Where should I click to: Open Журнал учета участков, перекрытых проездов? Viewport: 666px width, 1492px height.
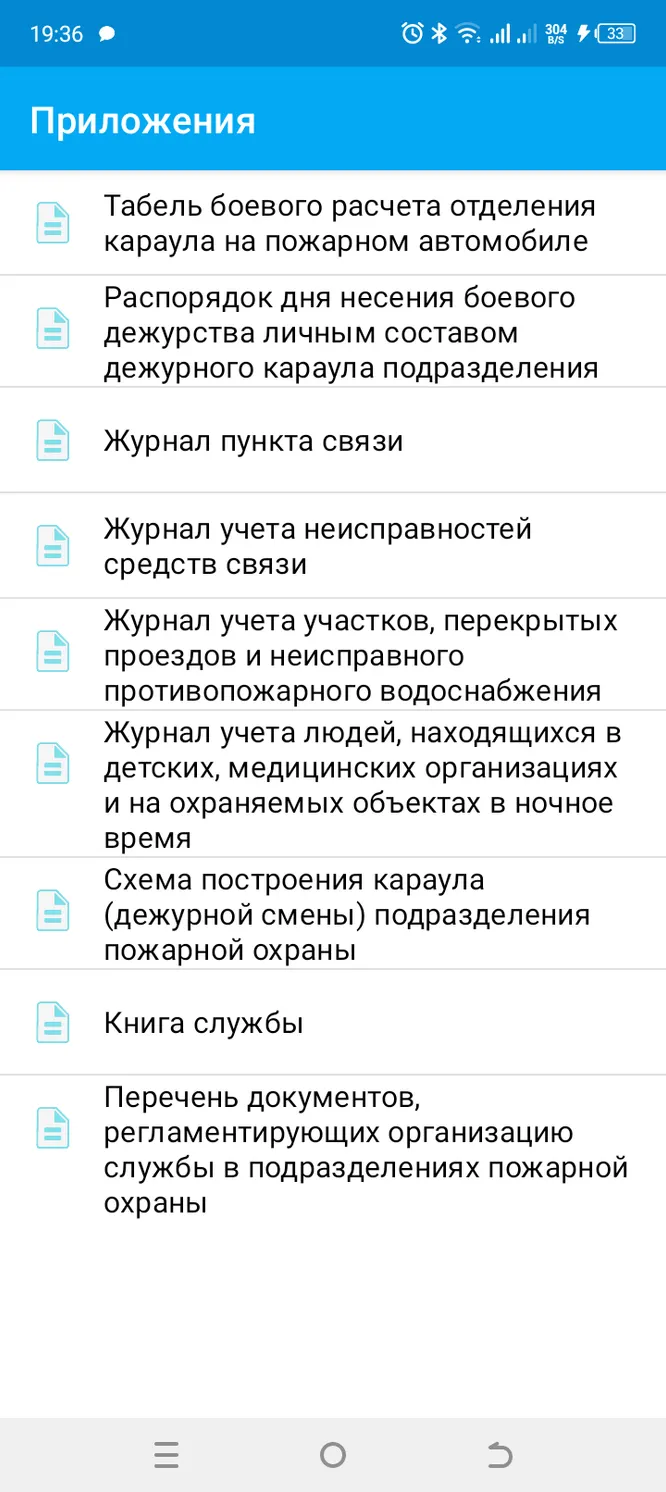(x=333, y=655)
